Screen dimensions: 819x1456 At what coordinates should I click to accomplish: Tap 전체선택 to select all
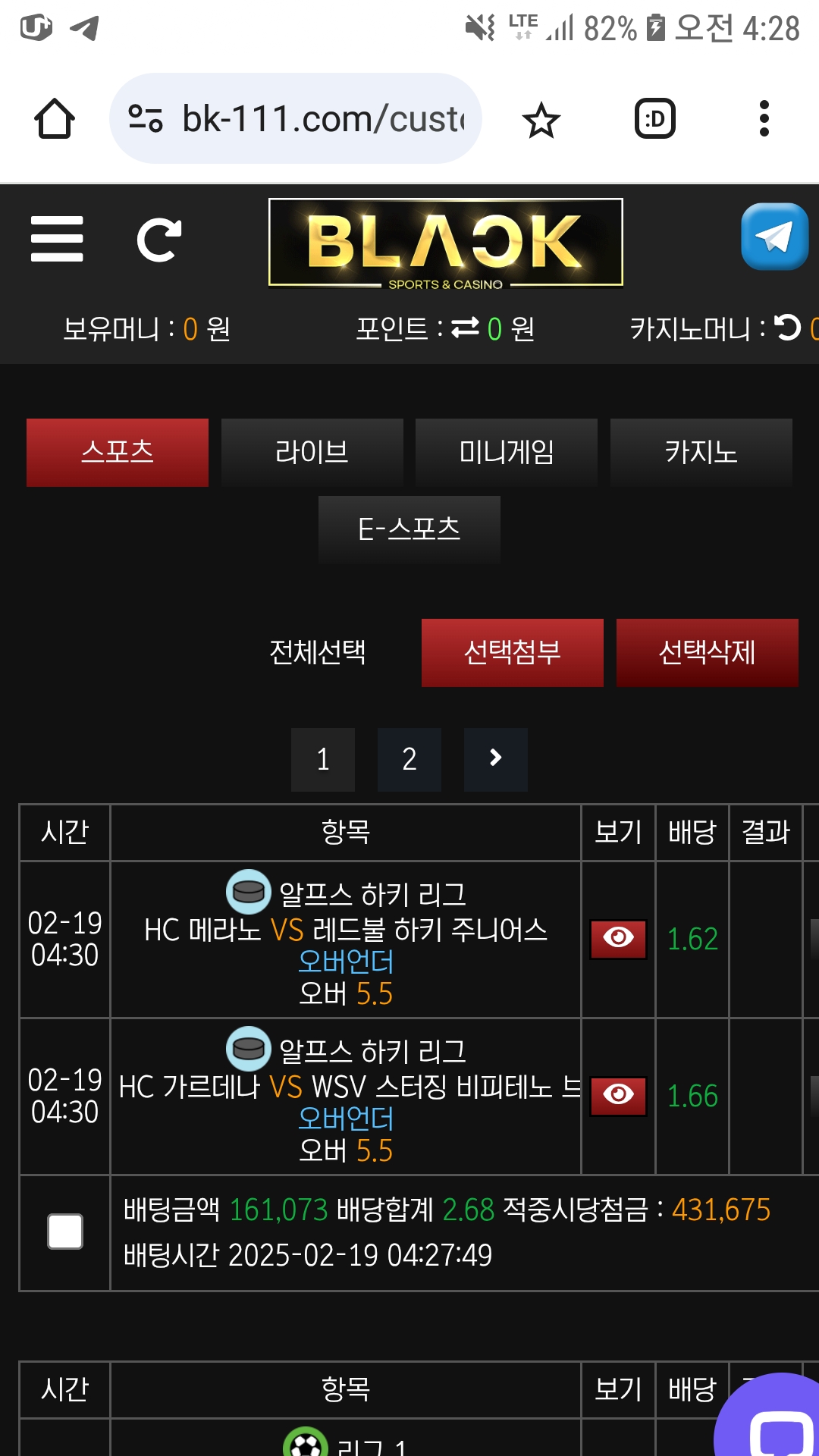[318, 652]
